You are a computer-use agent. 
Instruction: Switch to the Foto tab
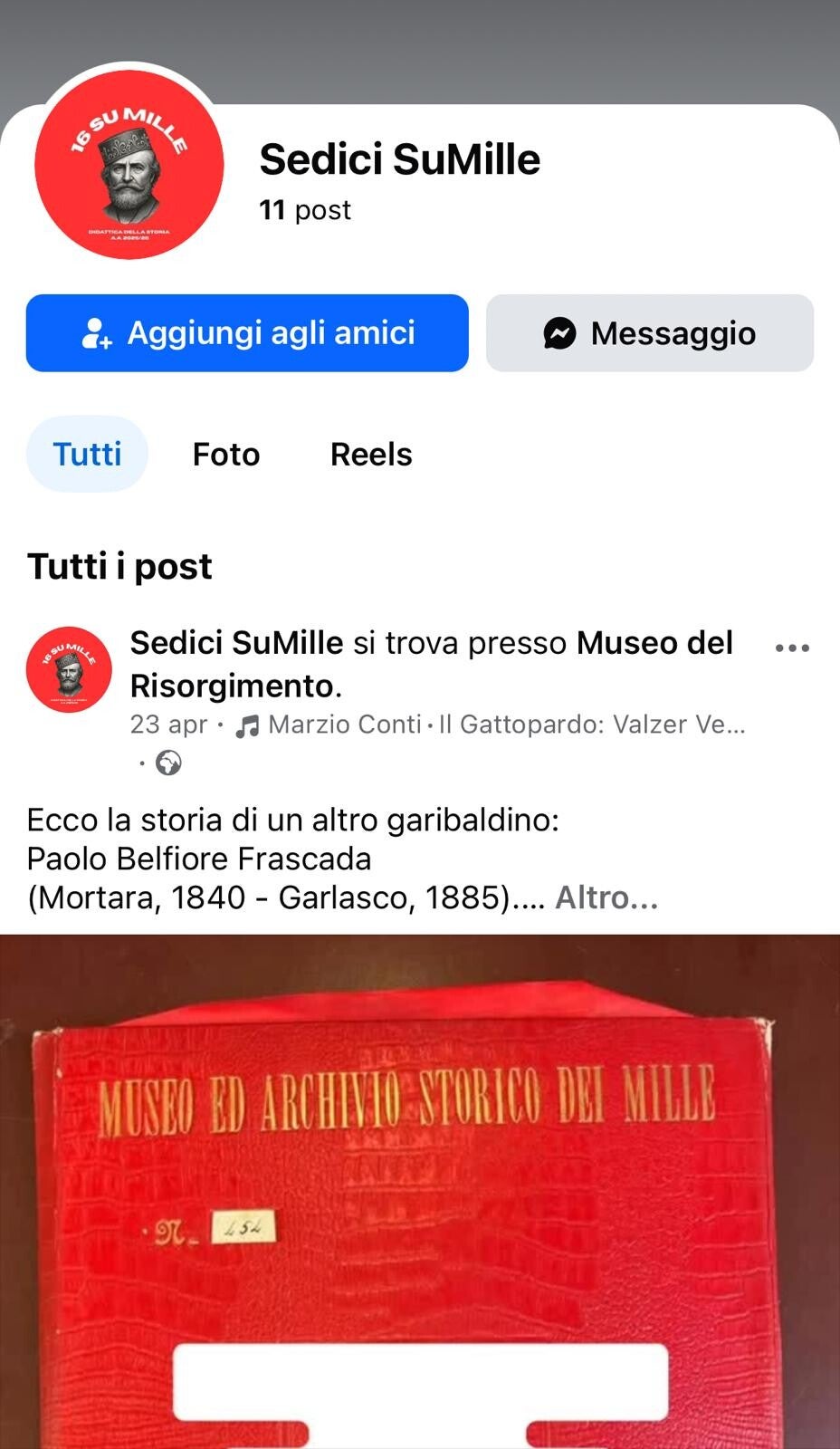coord(226,454)
